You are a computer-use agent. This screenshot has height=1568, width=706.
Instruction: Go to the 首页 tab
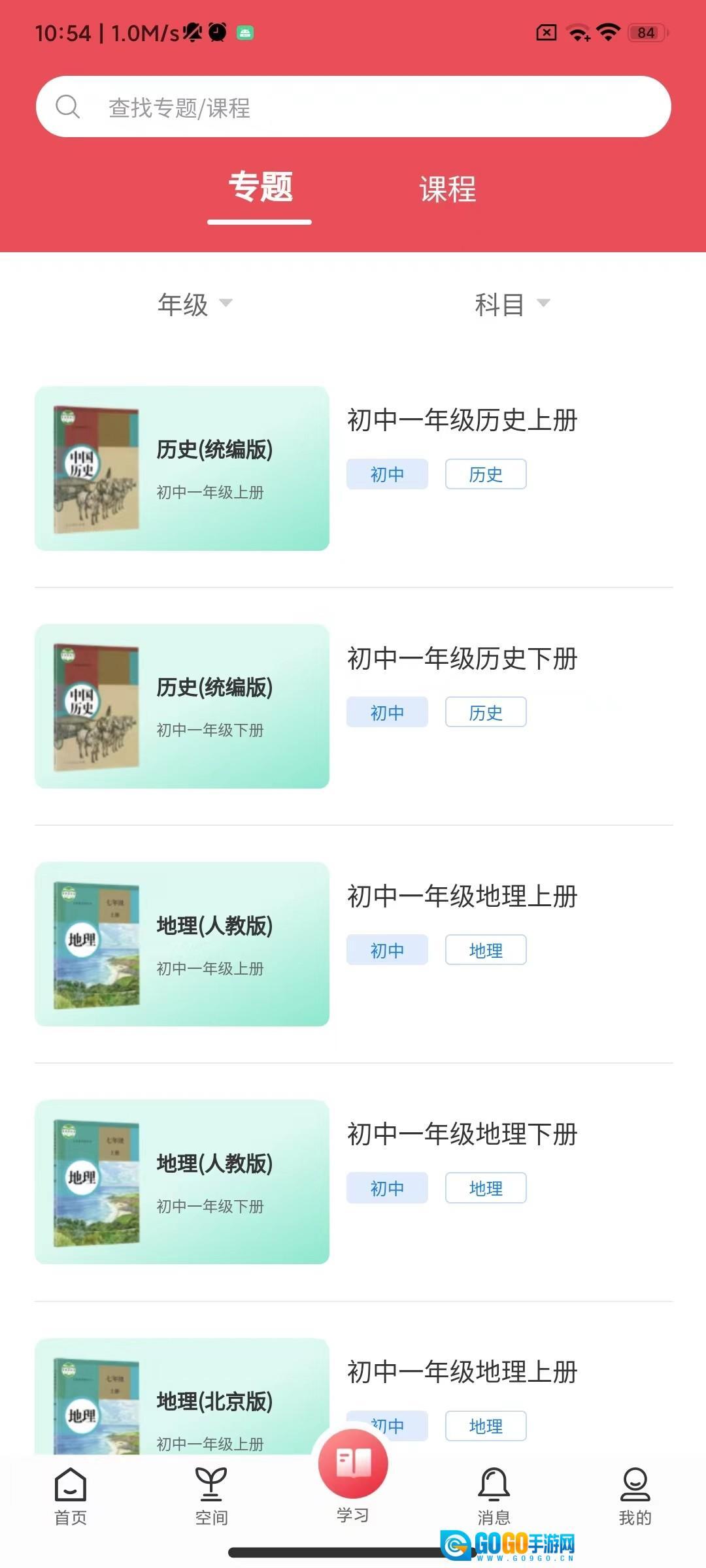[71, 1496]
